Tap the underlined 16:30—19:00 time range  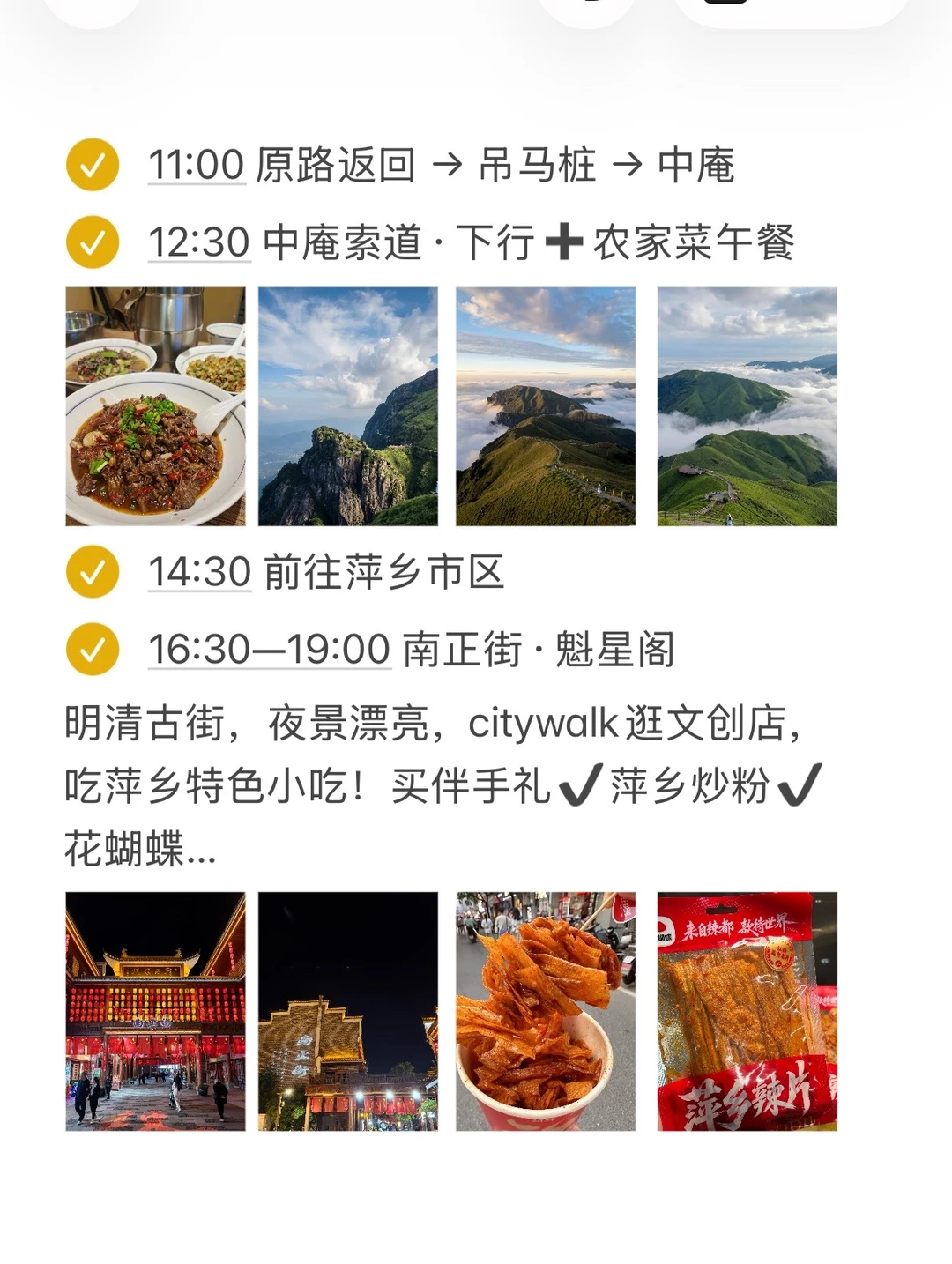pyautogui.click(x=269, y=650)
